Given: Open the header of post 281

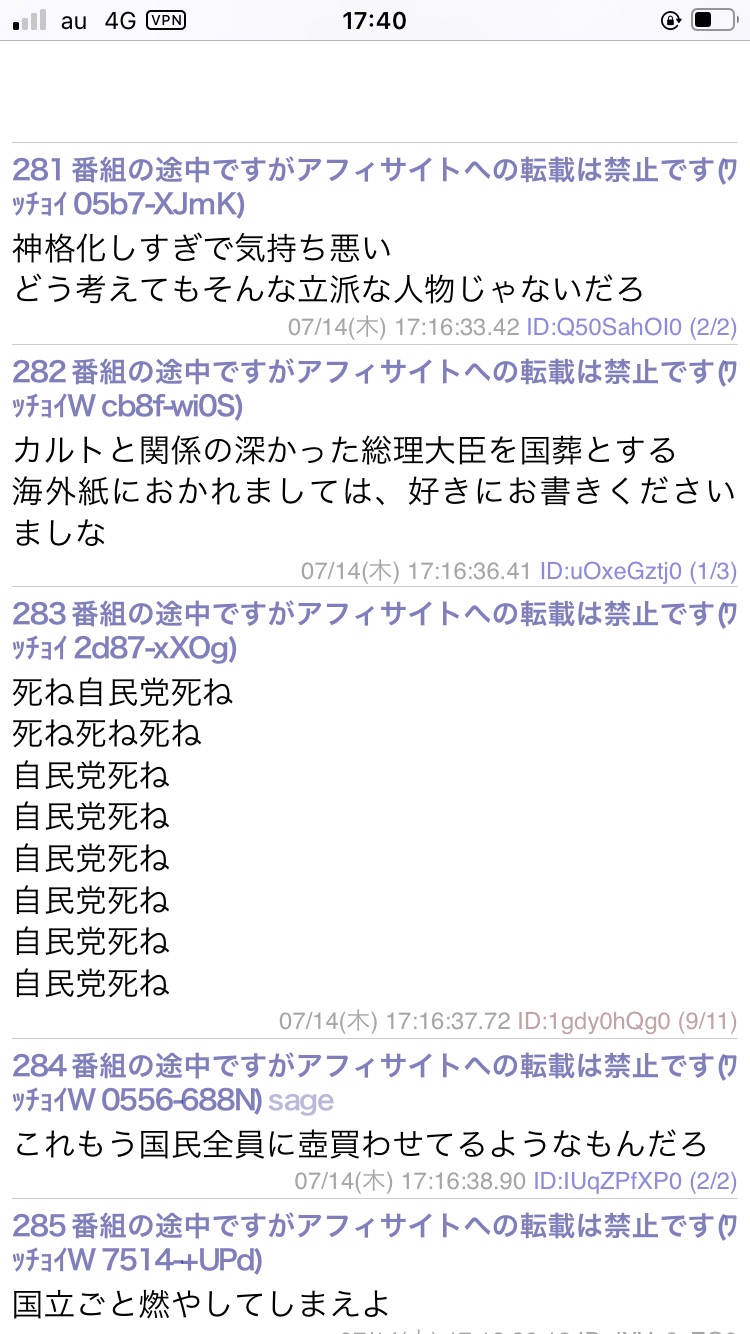Looking at the screenshot, I should [x=375, y=187].
